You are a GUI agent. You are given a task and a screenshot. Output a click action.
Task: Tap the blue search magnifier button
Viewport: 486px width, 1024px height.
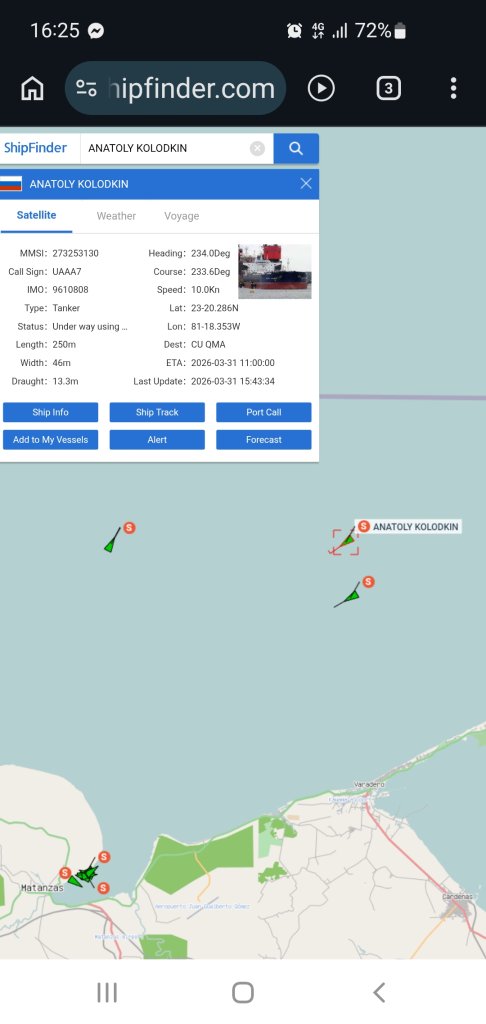(x=296, y=148)
